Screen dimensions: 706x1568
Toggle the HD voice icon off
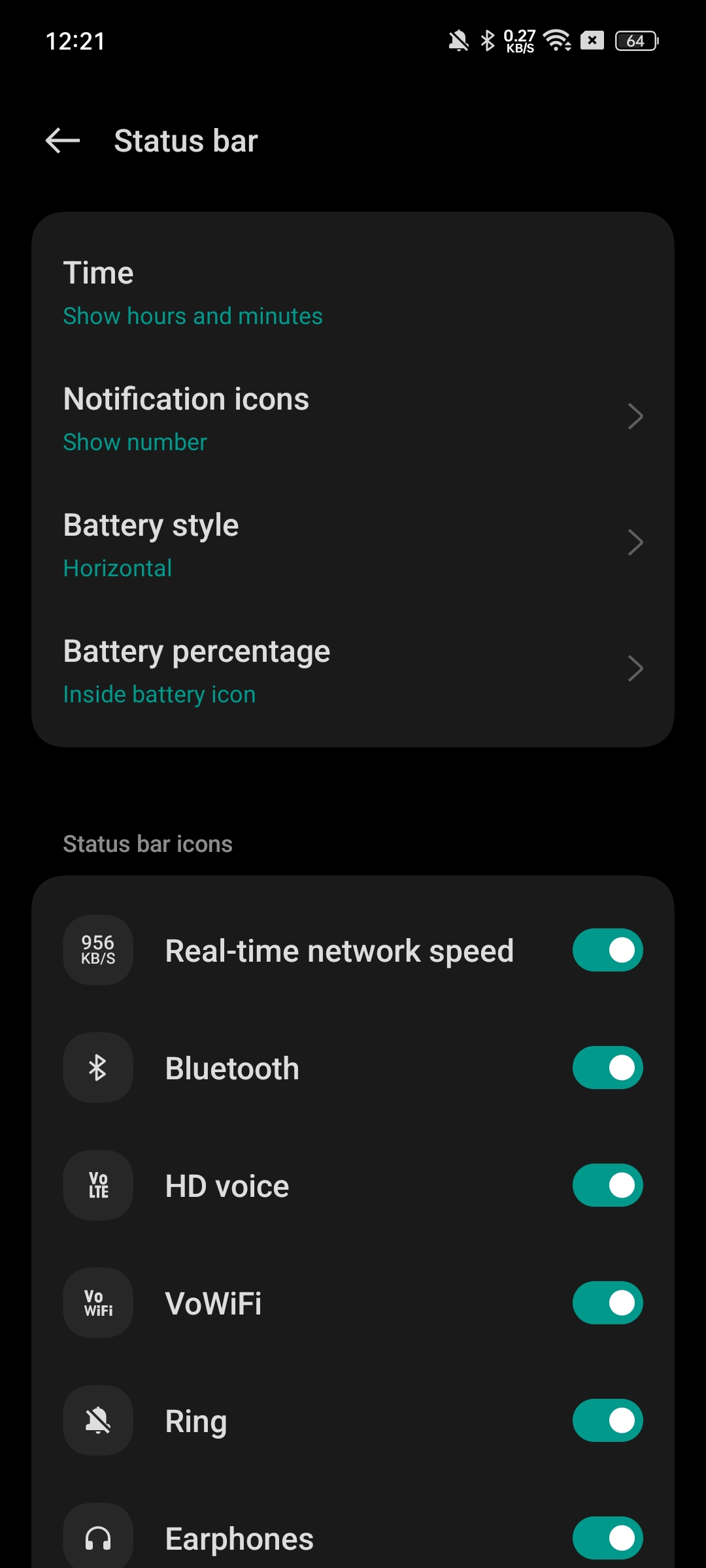pyautogui.click(x=607, y=1185)
